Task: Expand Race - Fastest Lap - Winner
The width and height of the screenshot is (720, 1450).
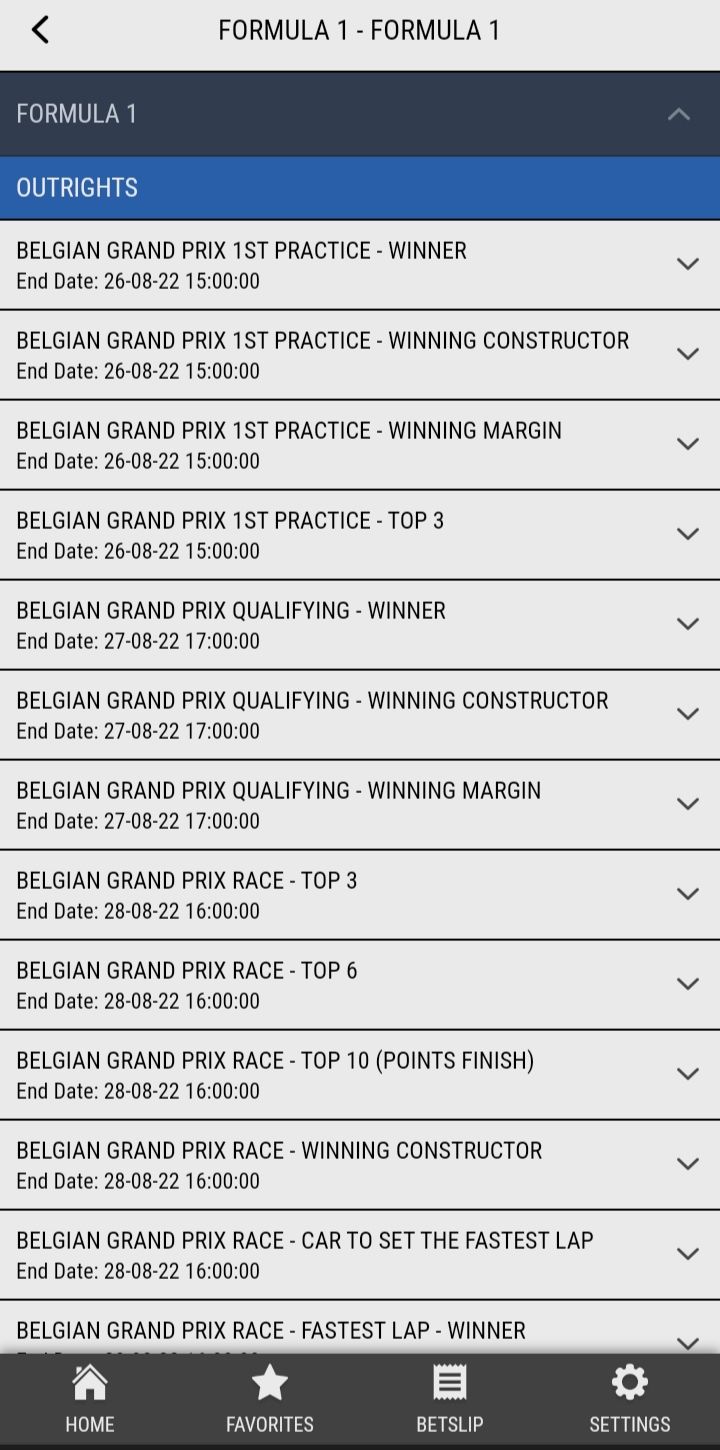Action: 360,1328
